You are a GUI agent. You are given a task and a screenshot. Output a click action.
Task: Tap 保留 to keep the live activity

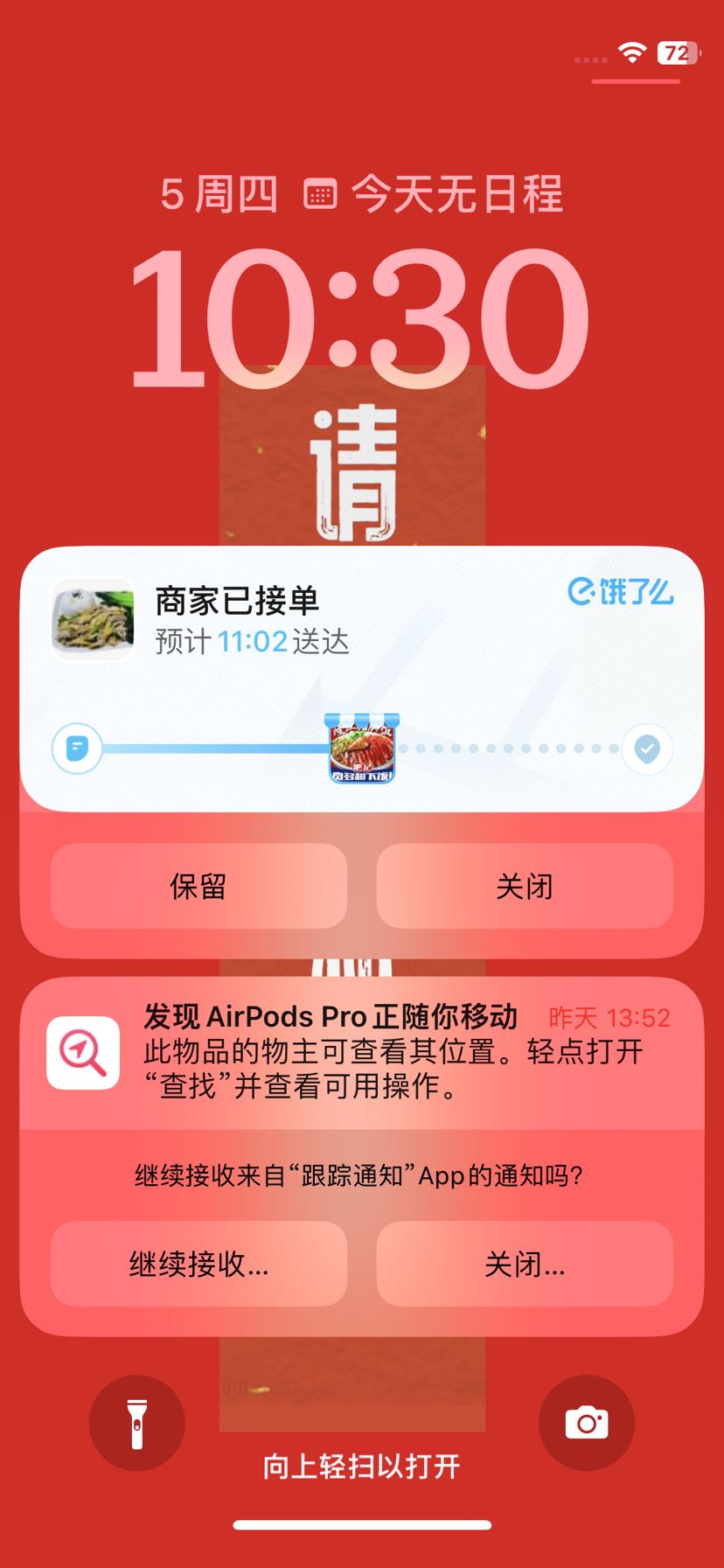pos(198,886)
